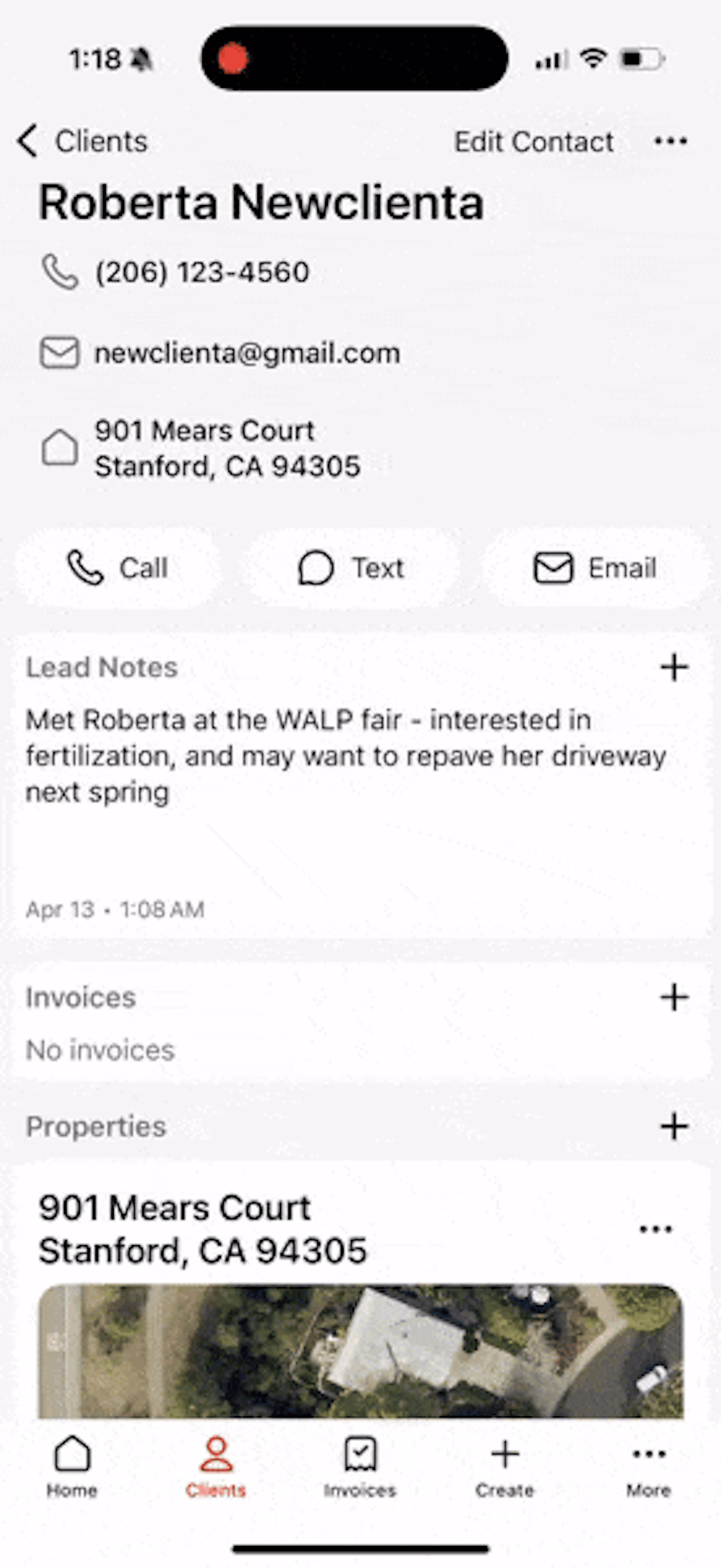Open the lead note about the WALP fair
The image size is (721, 1568).
coord(345,756)
